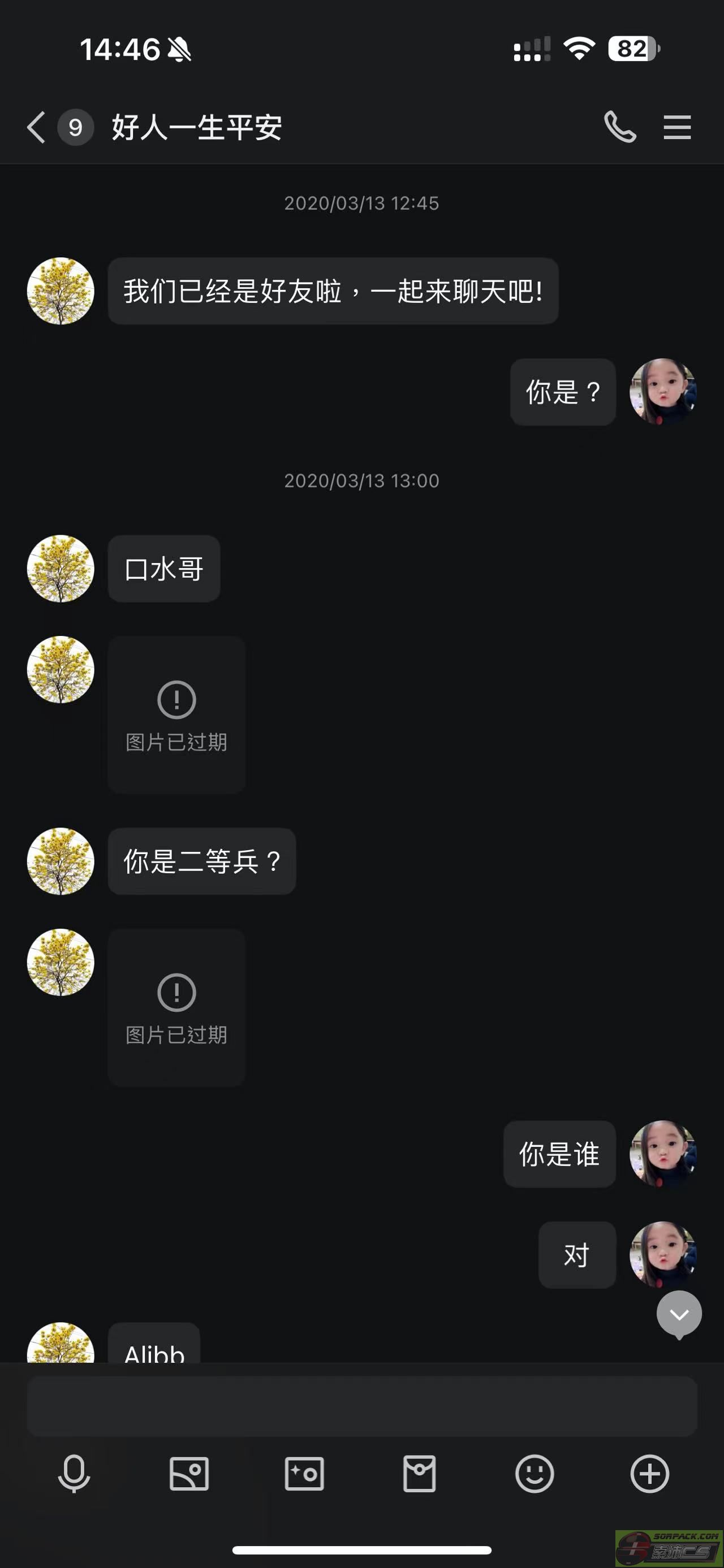Viewport: 724px width, 1568px height.
Task: Open more options with the plus icon
Action: pyautogui.click(x=650, y=1474)
